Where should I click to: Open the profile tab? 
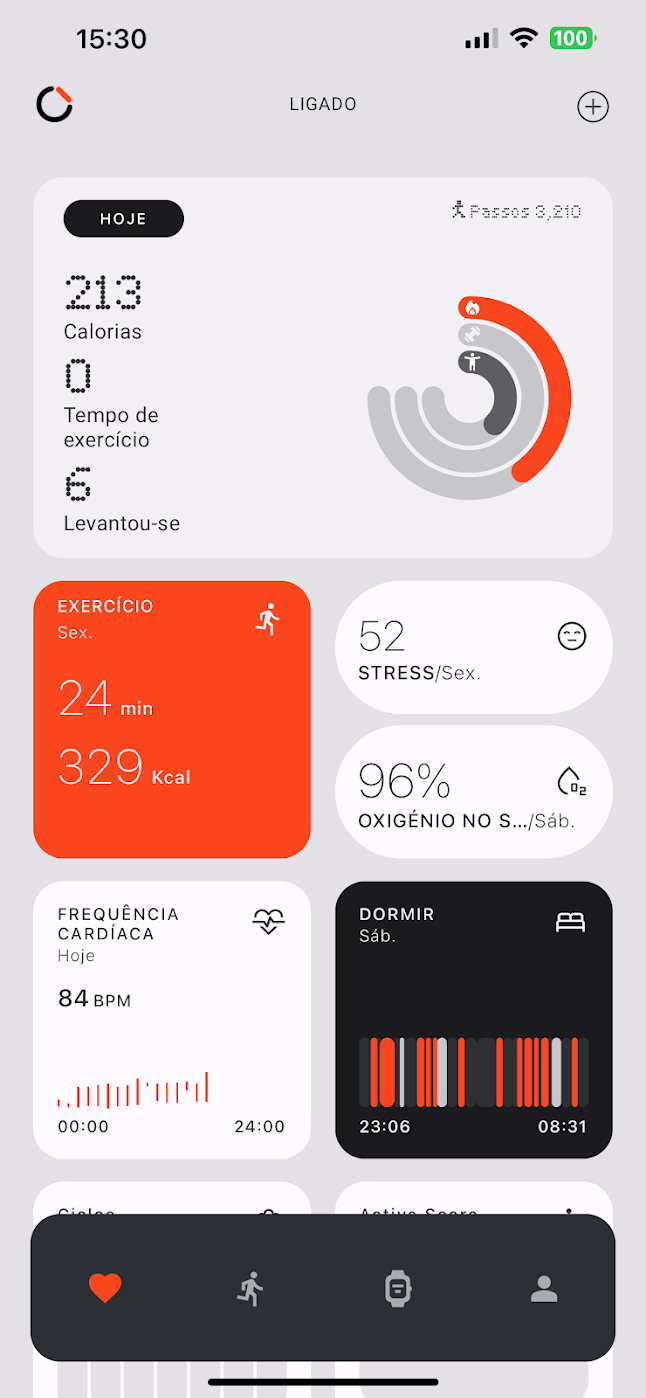coord(544,1288)
